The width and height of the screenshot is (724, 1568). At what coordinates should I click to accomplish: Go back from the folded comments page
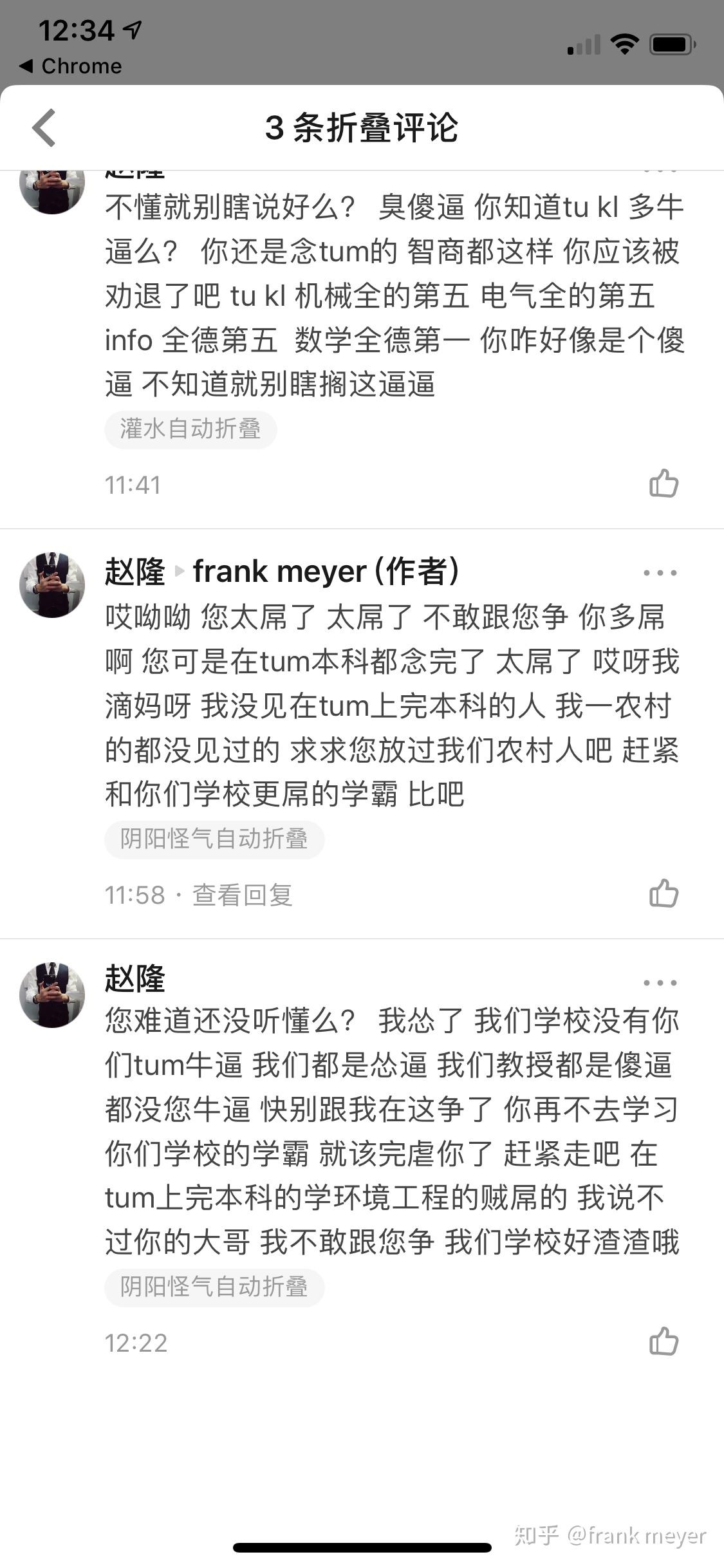pos(44,127)
